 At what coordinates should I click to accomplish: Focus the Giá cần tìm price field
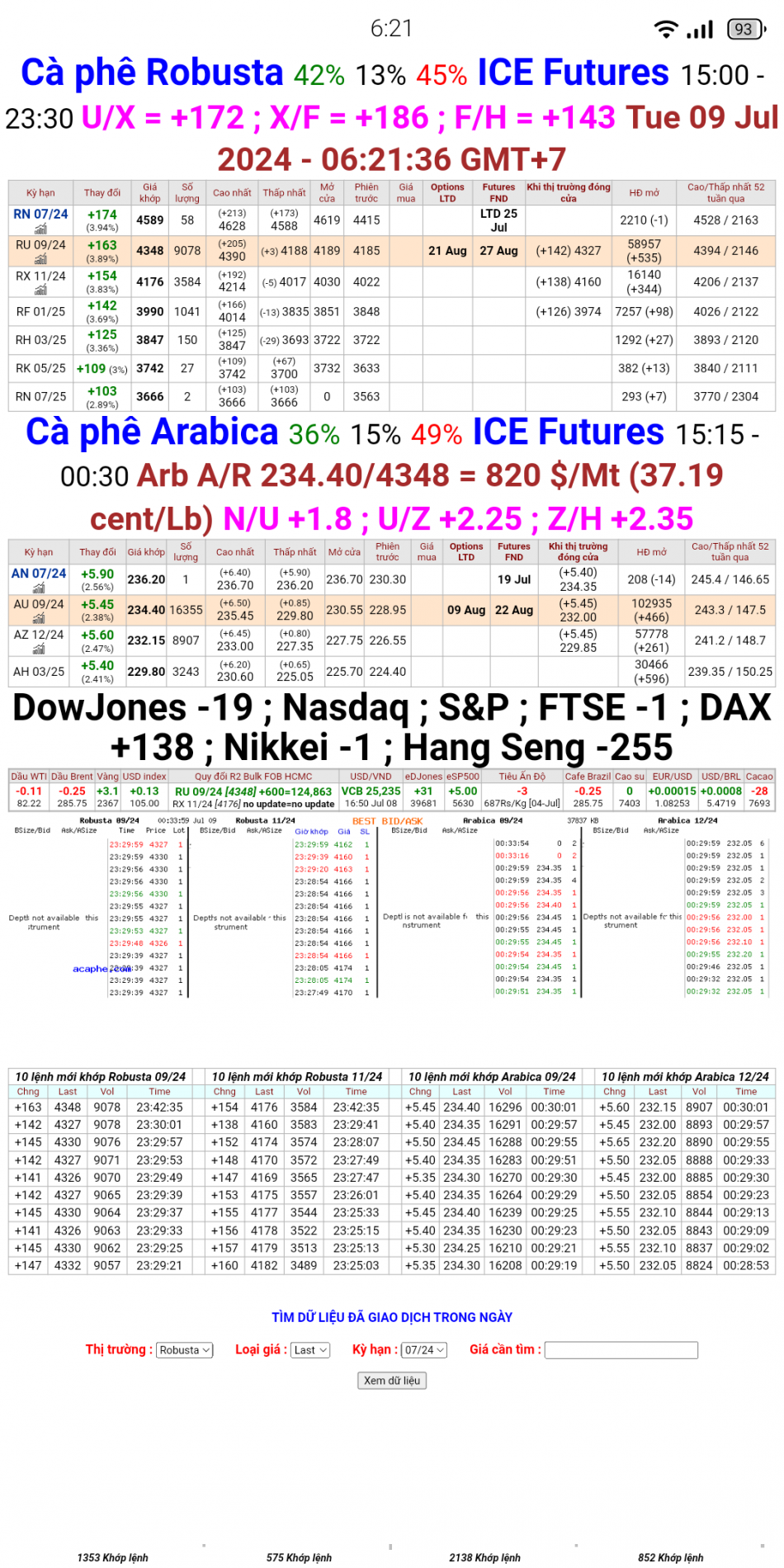pyautogui.click(x=621, y=1350)
